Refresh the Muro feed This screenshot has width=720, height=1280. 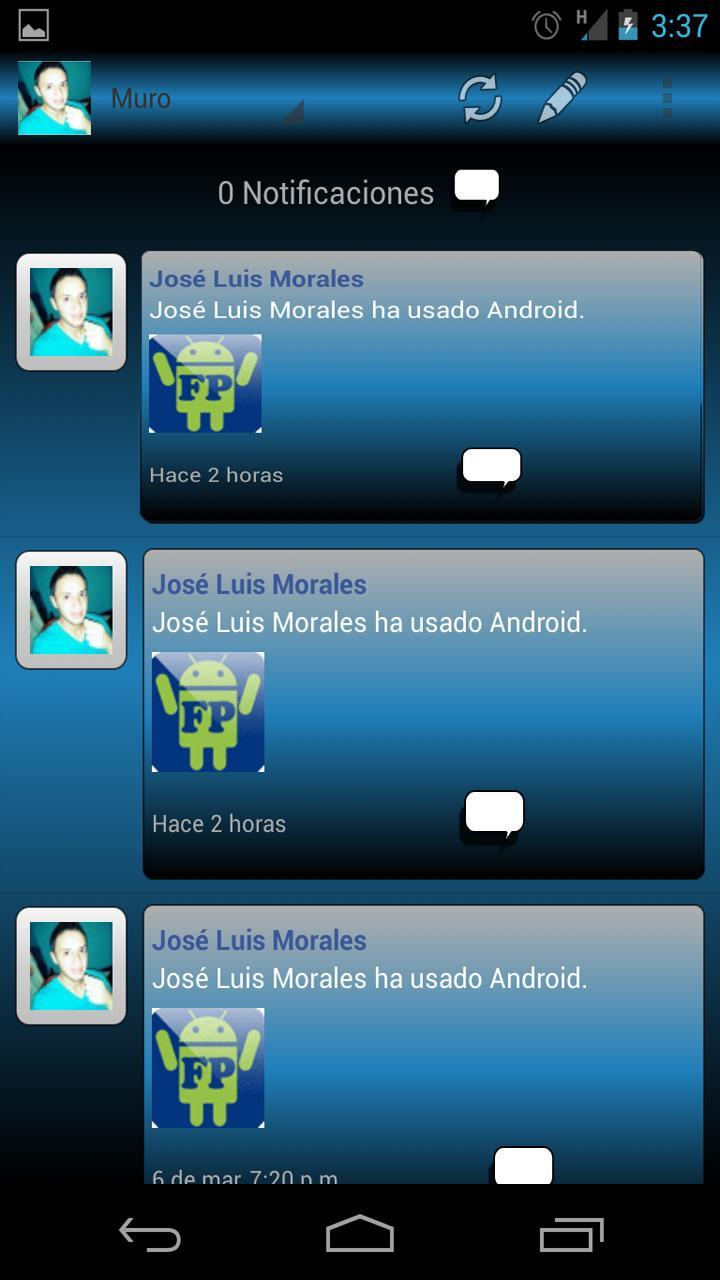pos(479,97)
